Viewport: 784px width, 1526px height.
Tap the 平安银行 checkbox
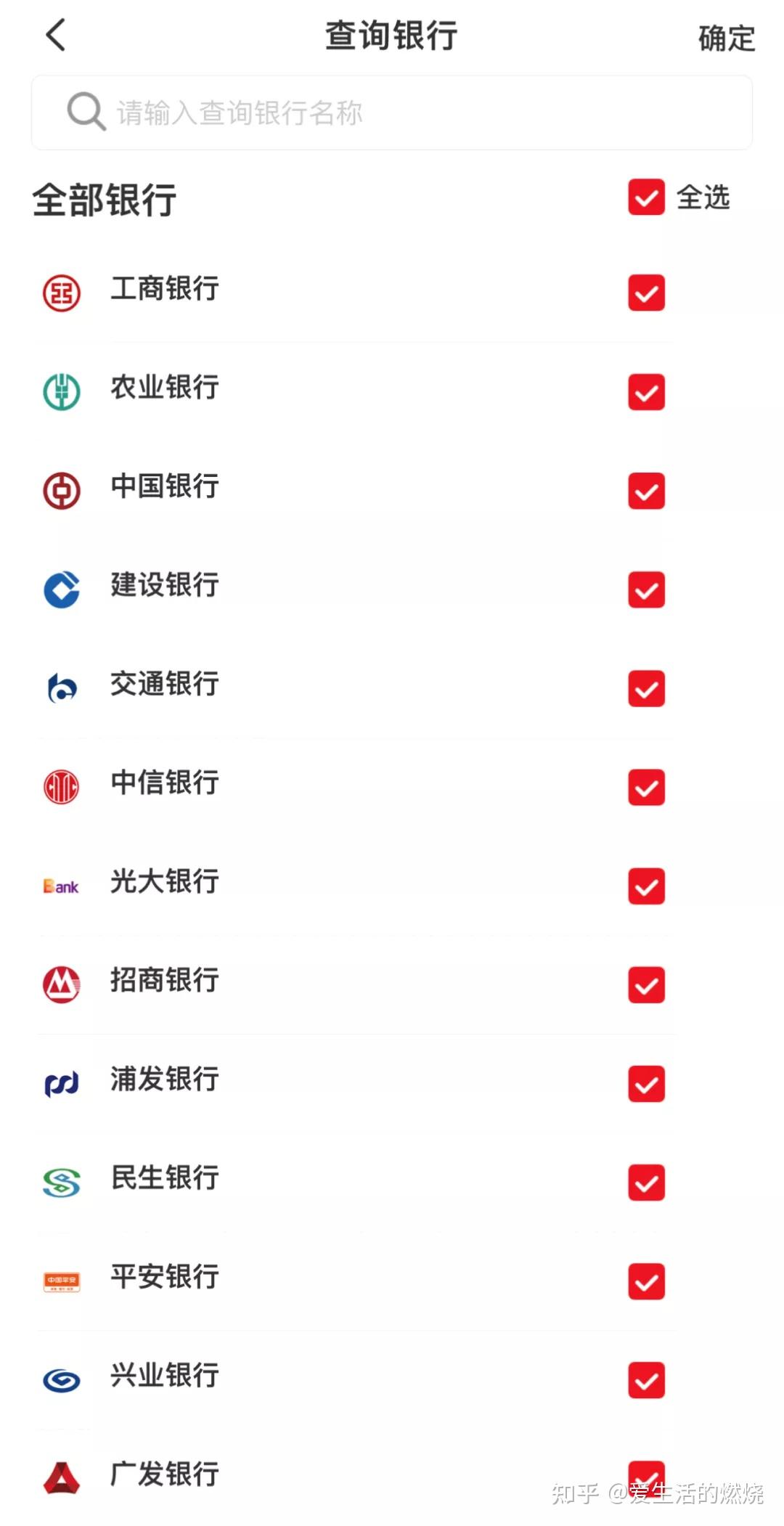click(x=646, y=1281)
